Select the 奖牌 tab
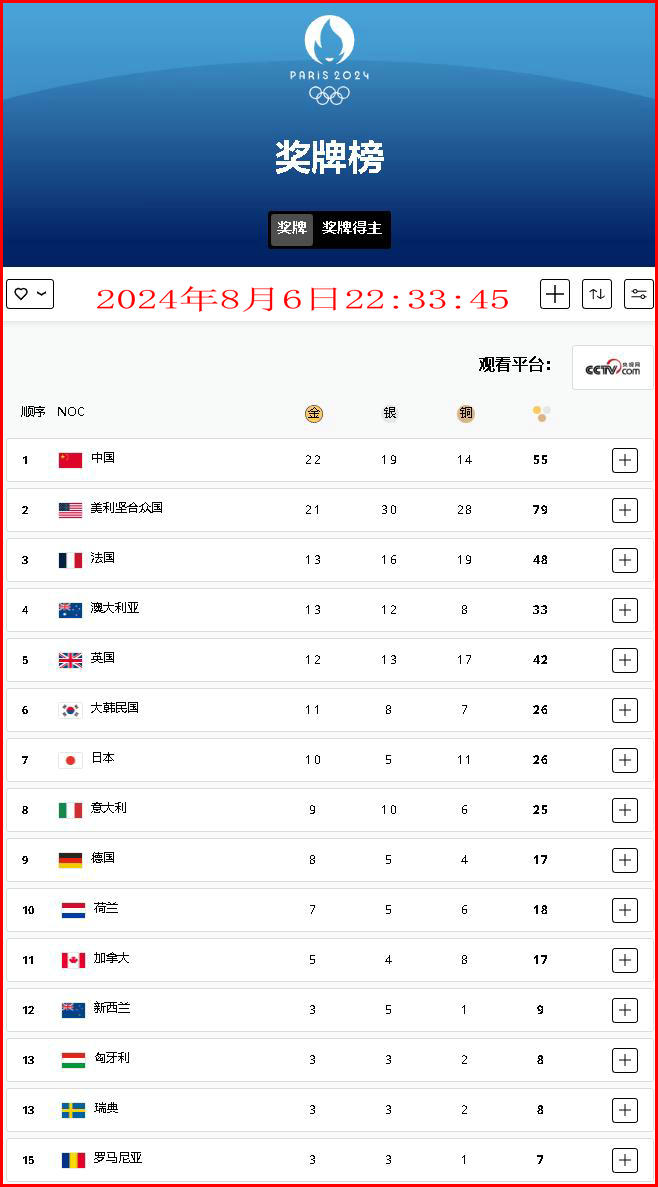The height and width of the screenshot is (1187, 658). point(291,228)
